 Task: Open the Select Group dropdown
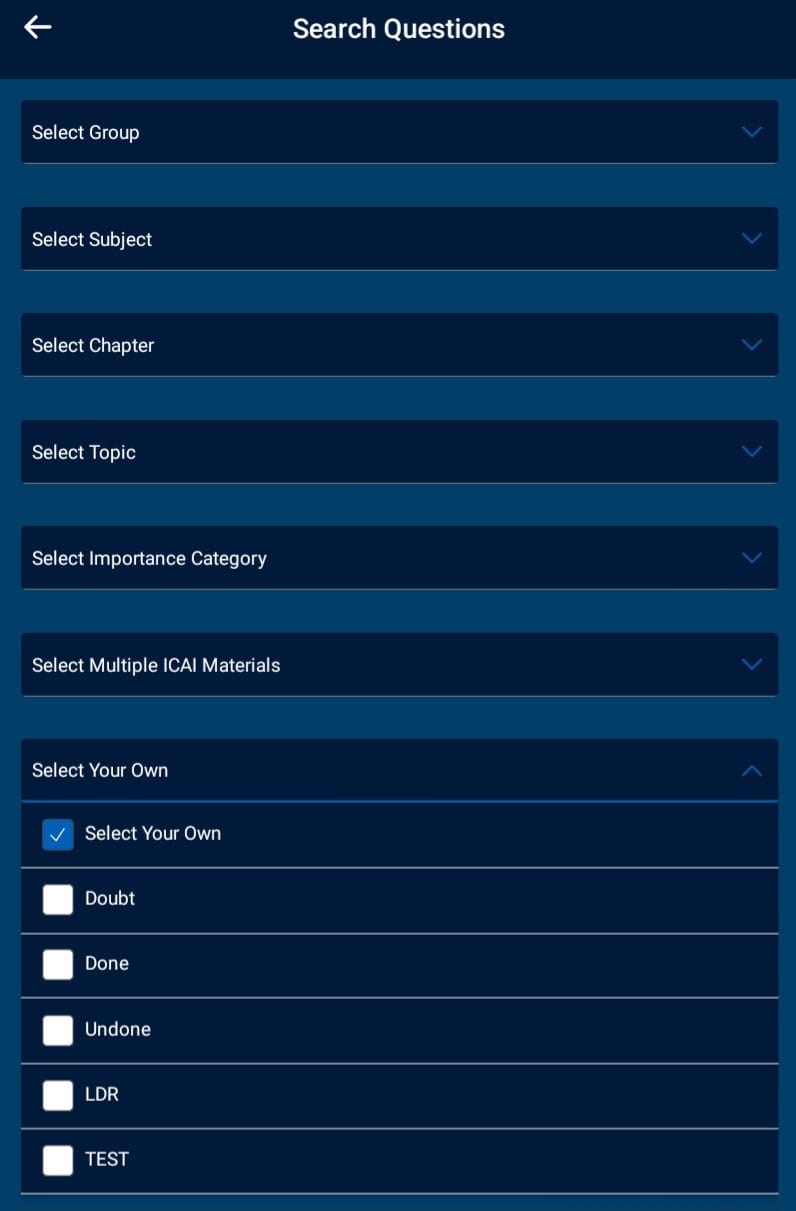tap(398, 131)
